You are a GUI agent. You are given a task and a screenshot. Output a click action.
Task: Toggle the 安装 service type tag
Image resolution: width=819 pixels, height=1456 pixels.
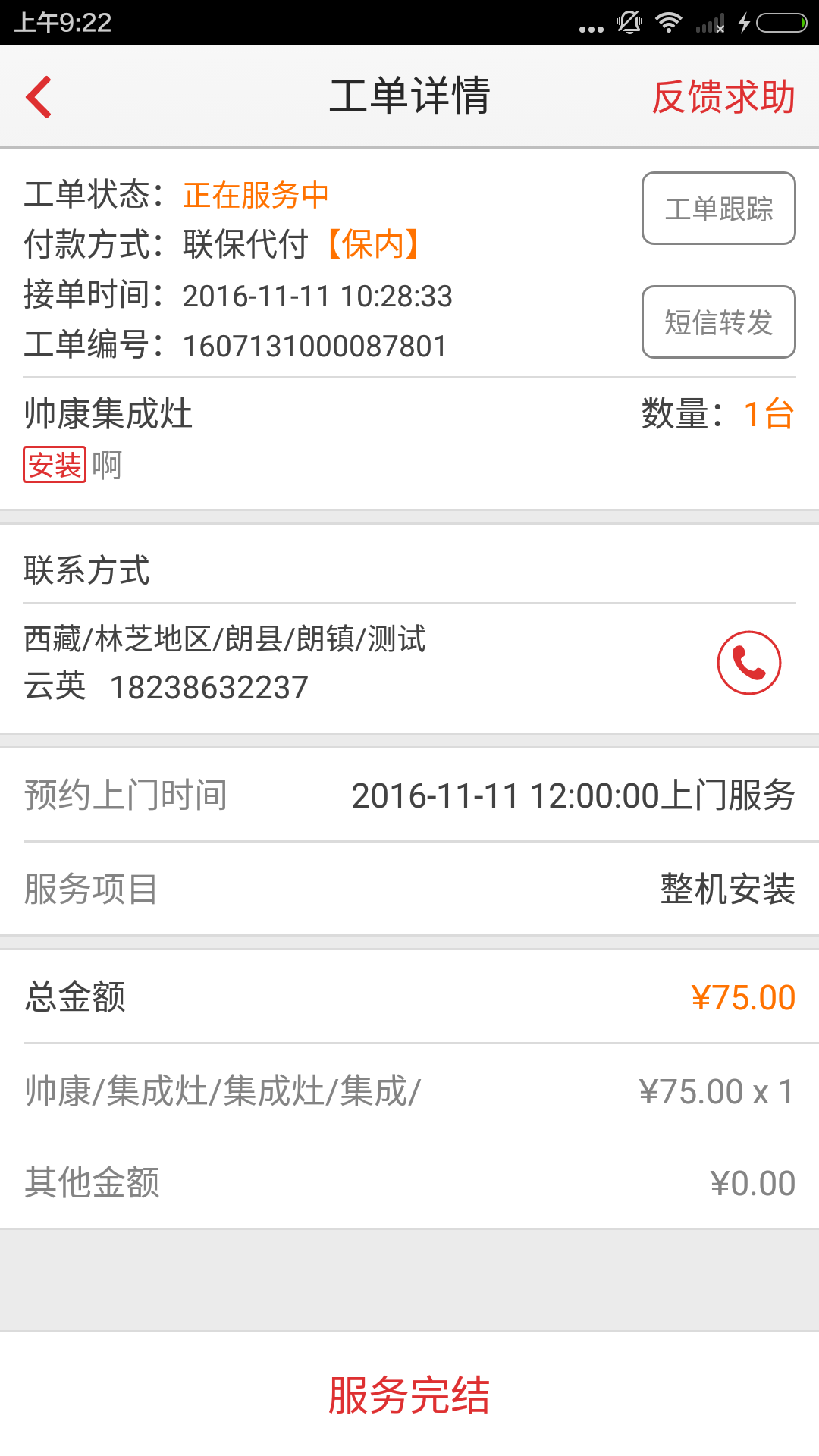click(x=55, y=466)
